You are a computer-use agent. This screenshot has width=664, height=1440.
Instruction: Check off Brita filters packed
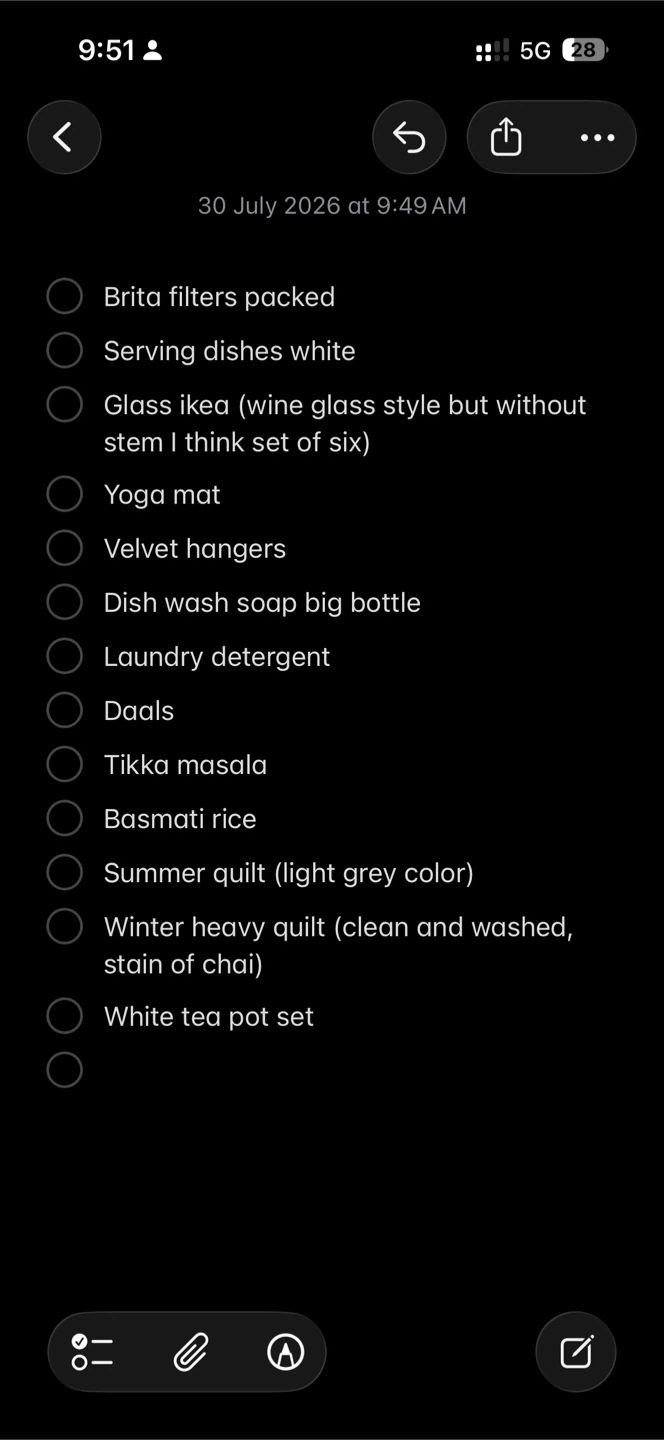tap(65, 297)
